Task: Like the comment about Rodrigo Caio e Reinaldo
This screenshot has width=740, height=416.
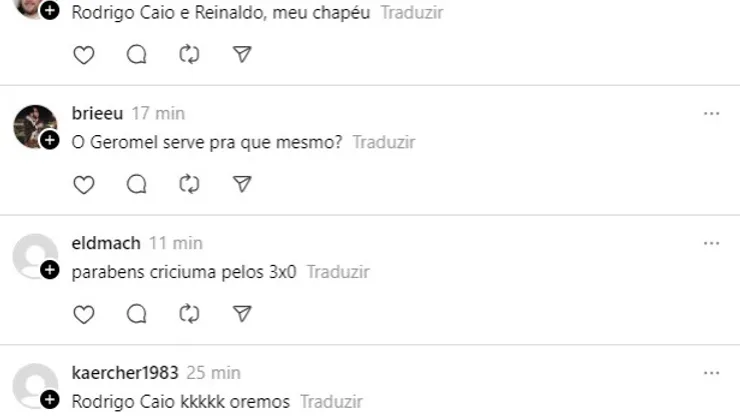Action: point(84,55)
